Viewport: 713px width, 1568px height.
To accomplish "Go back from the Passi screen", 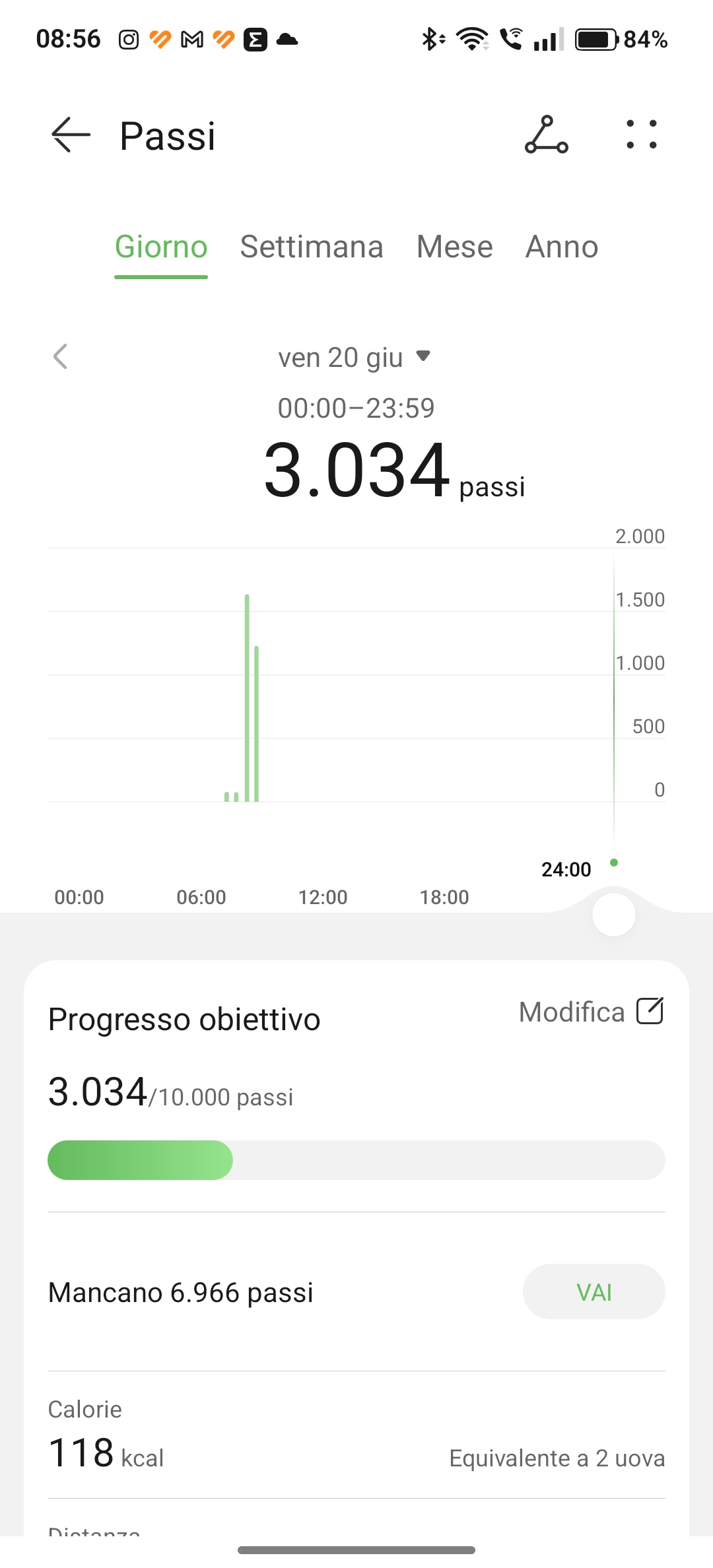I will 71,135.
